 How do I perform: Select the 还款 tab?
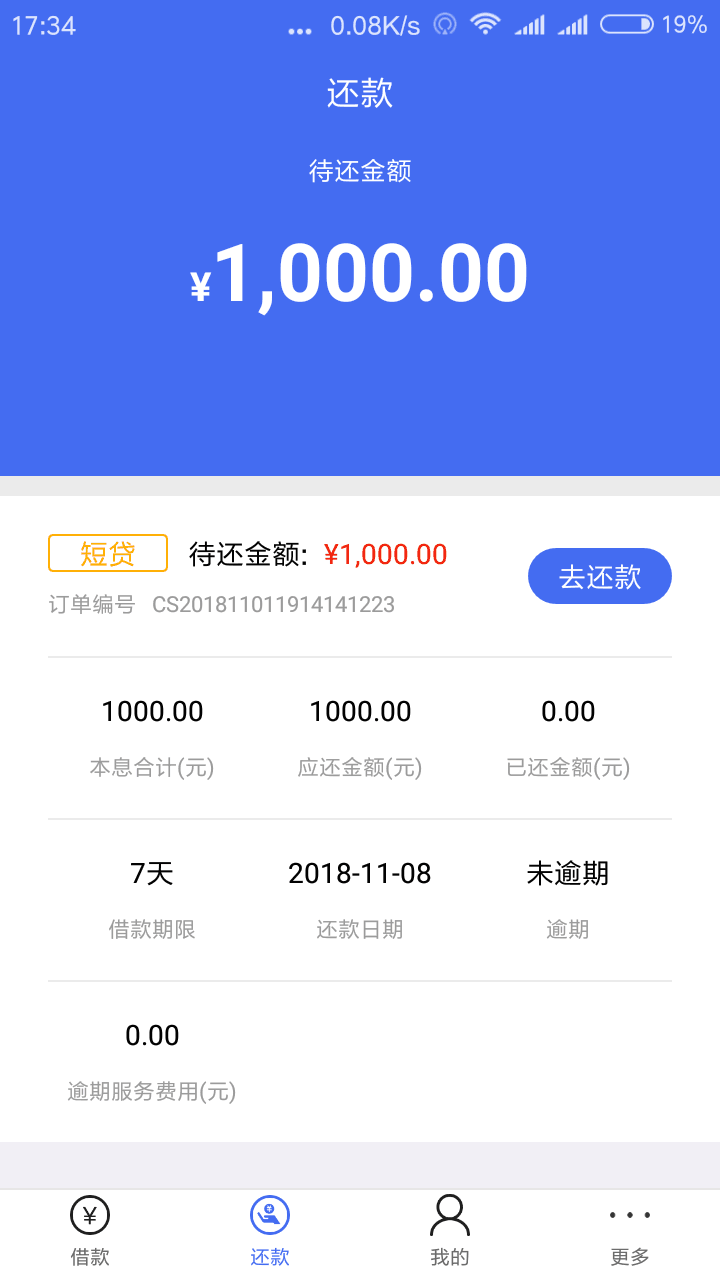[x=270, y=1234]
